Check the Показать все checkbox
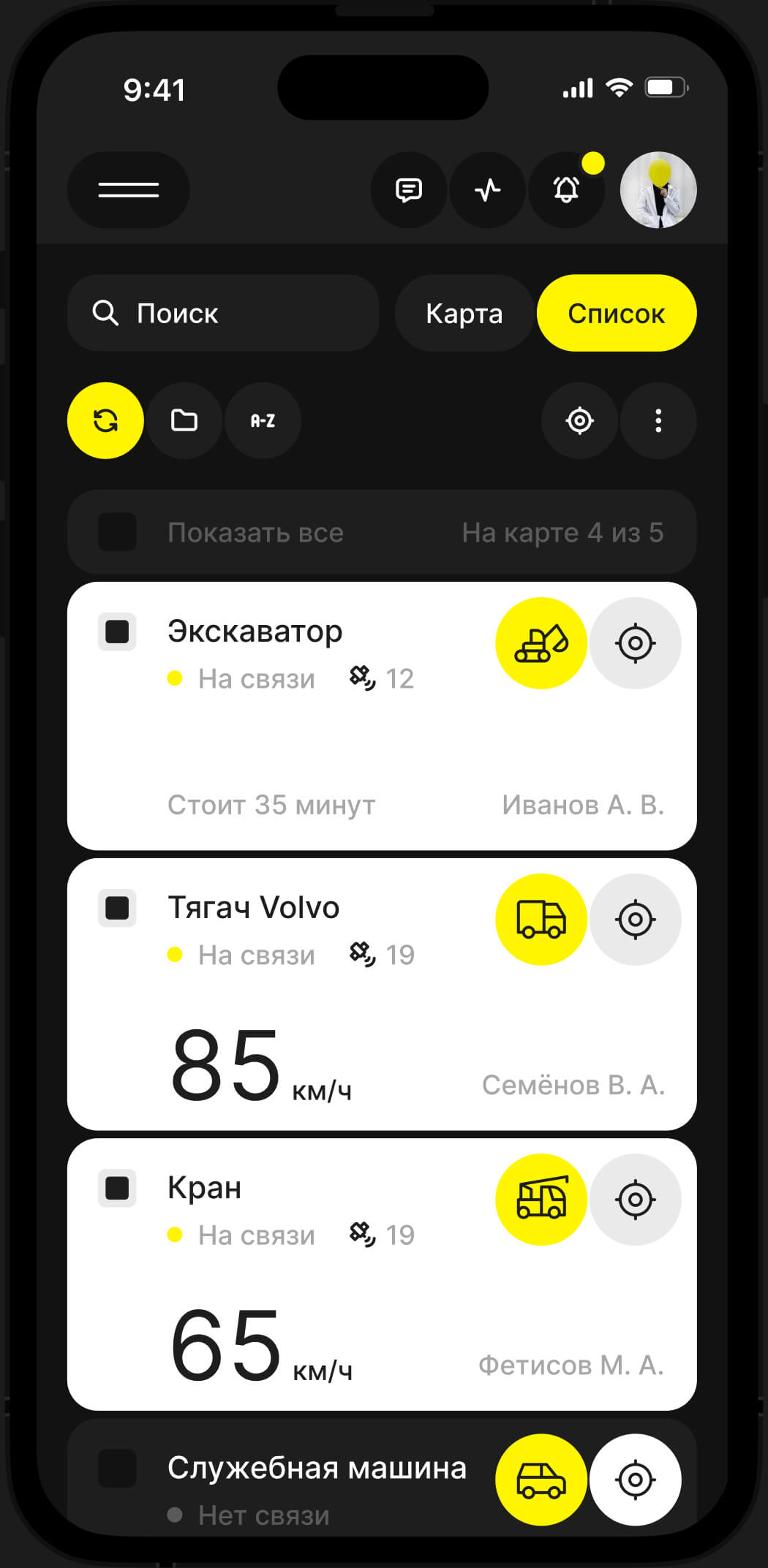768x1568 pixels. (117, 532)
